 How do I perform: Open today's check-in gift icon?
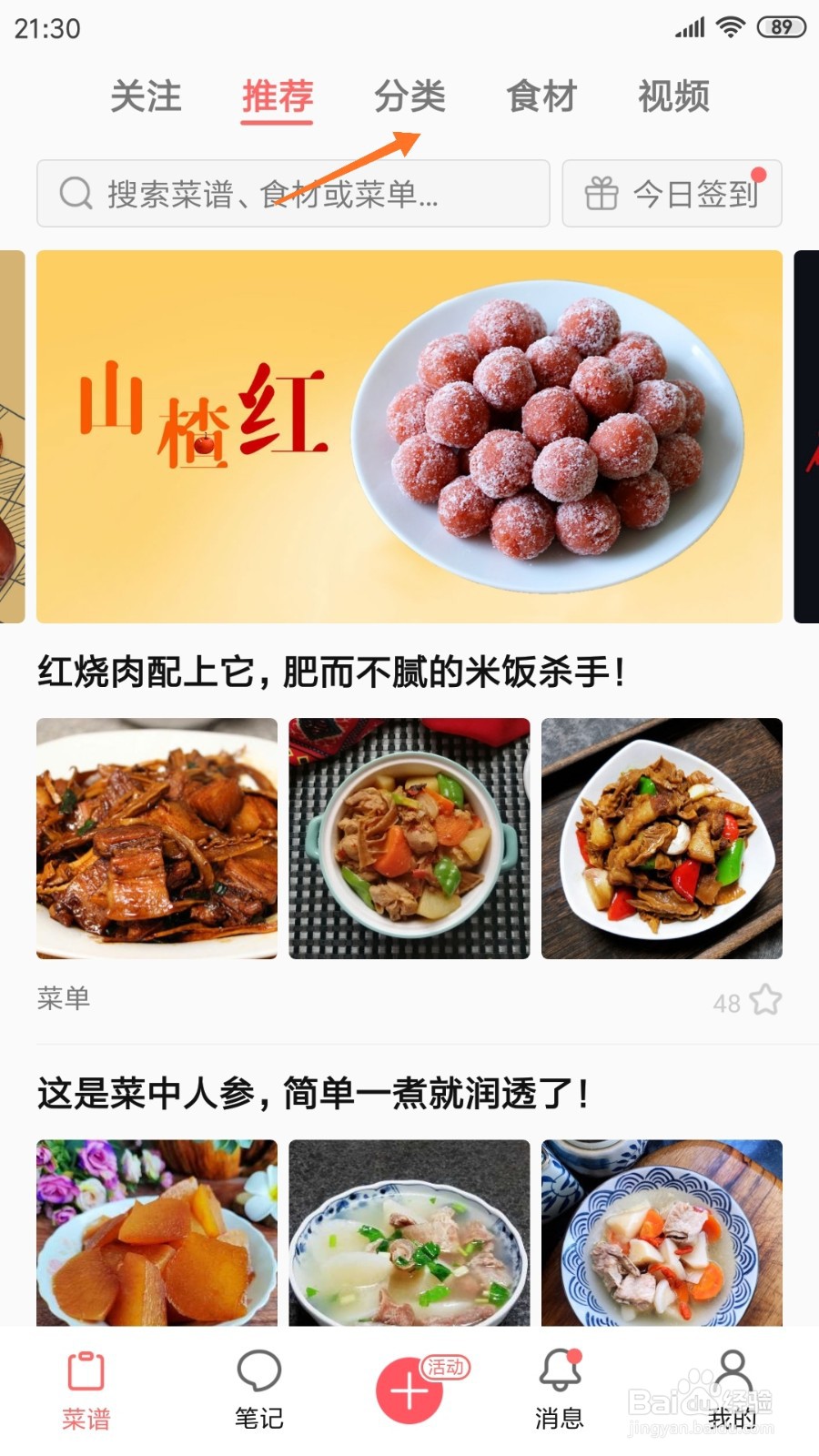[x=602, y=193]
